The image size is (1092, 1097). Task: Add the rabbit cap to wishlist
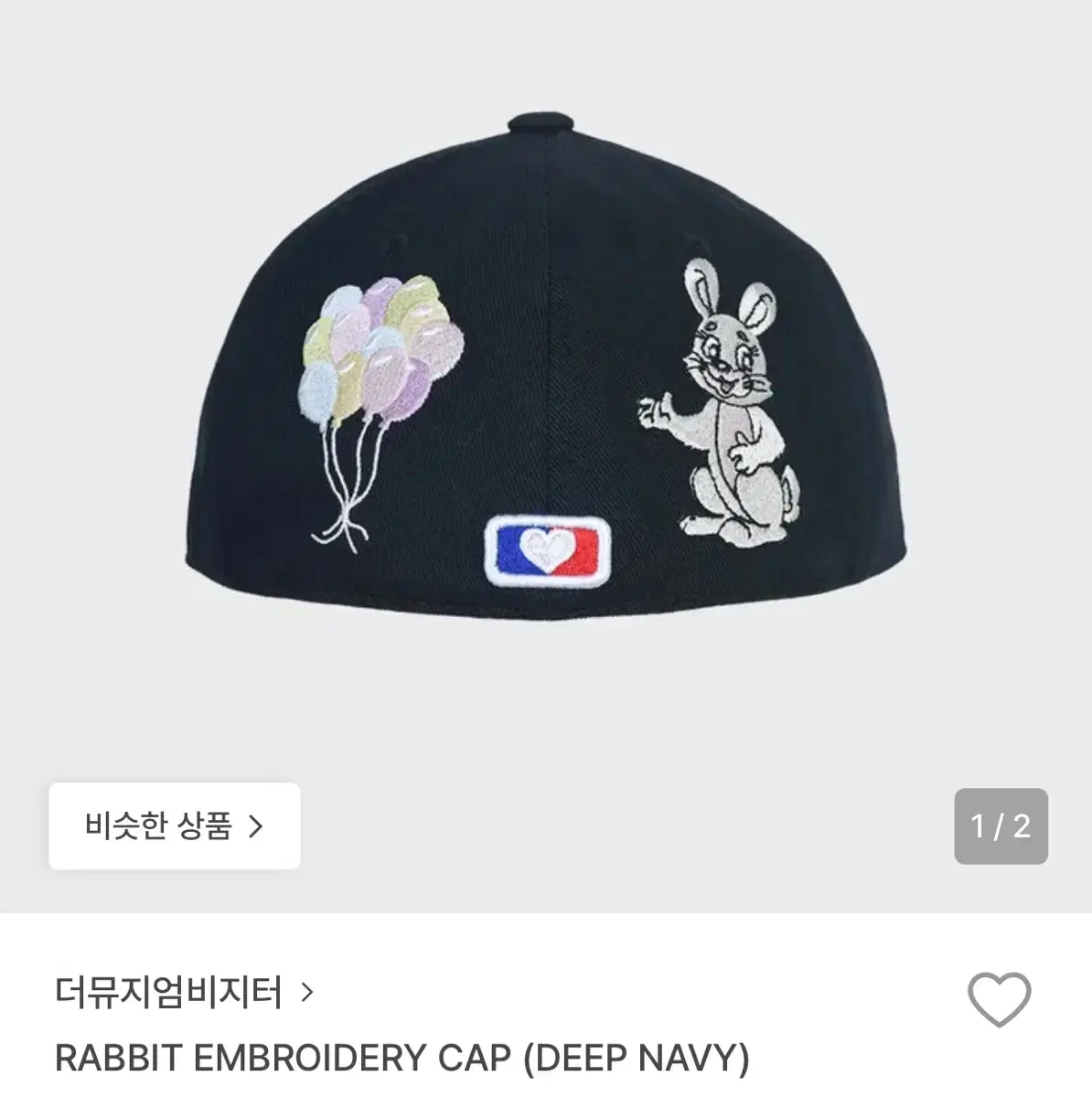(x=999, y=998)
